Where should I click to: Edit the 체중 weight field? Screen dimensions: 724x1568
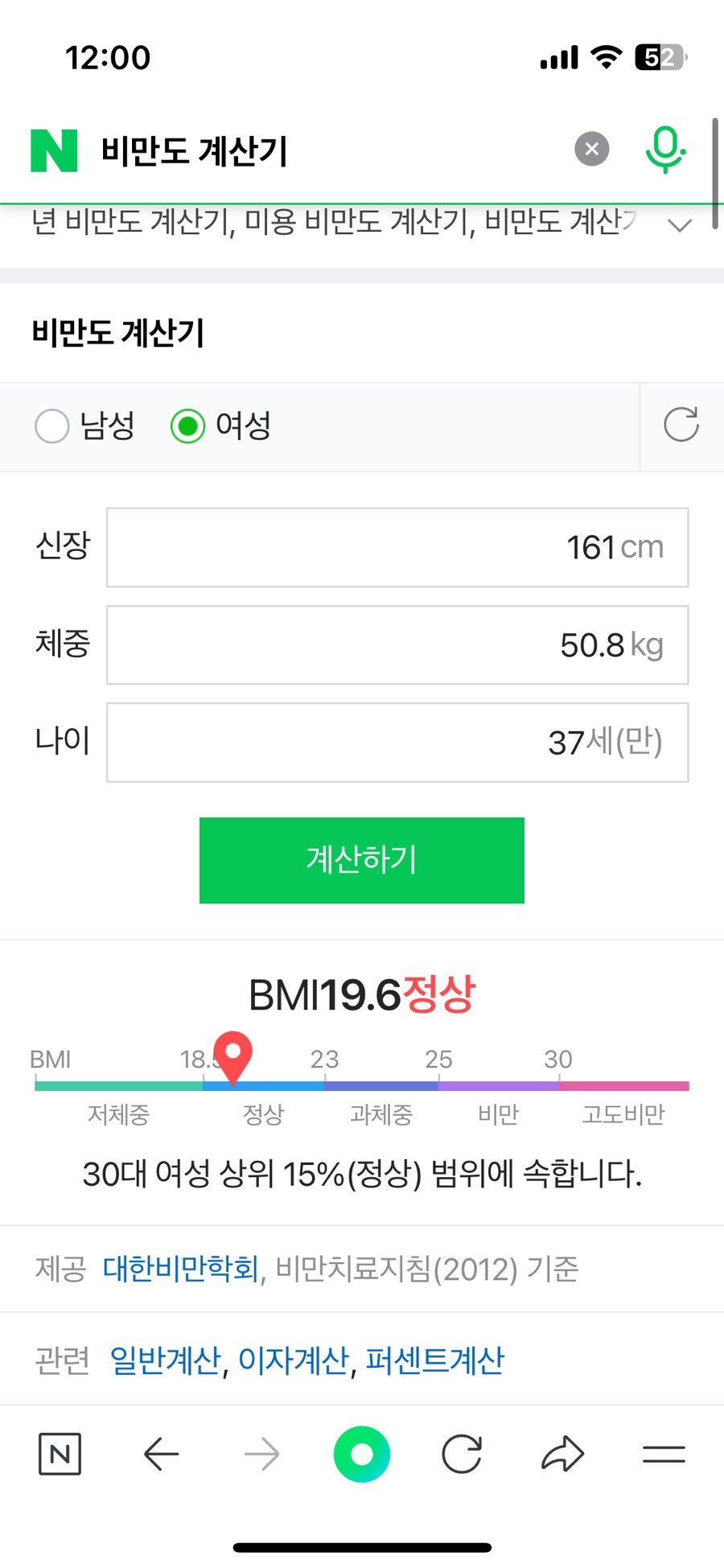tap(397, 645)
